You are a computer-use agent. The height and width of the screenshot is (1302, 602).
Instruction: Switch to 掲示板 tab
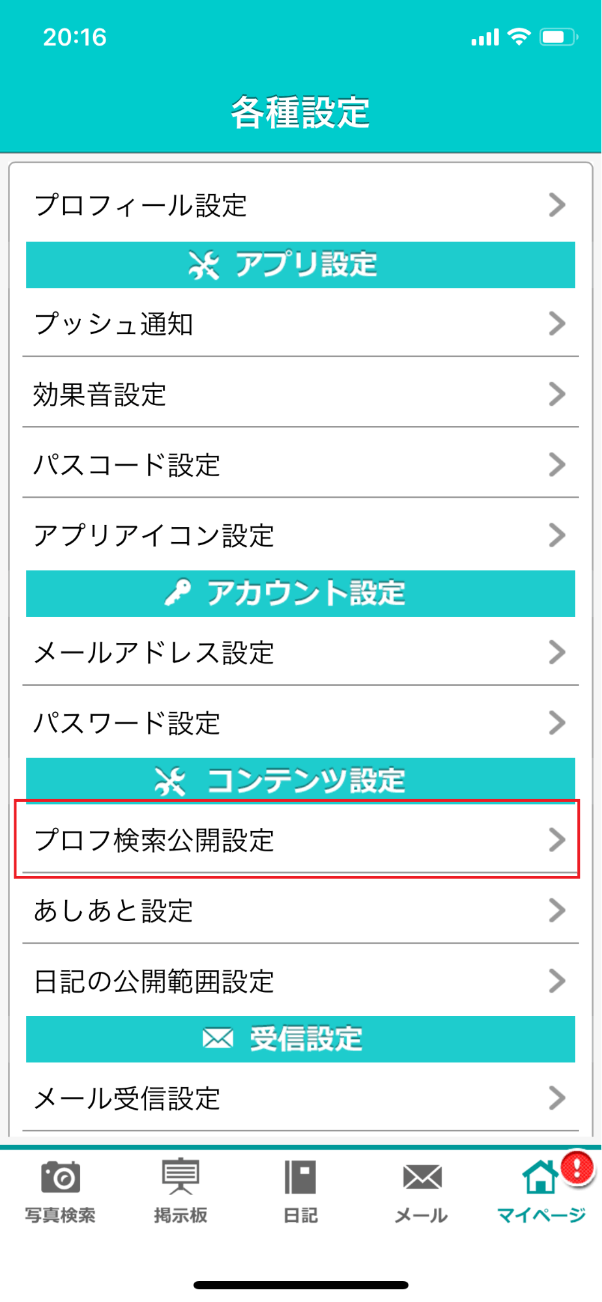pos(181,1192)
